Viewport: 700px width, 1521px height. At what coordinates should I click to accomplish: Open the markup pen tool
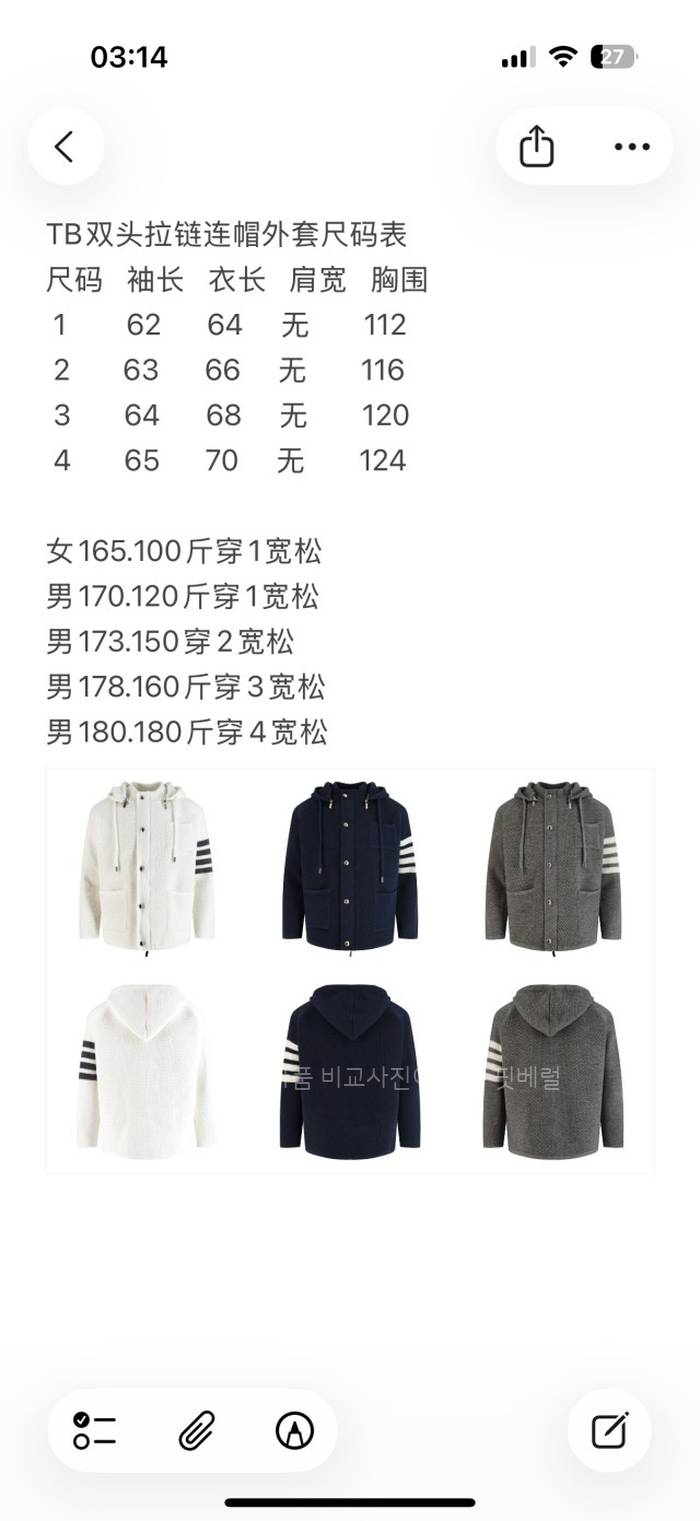point(294,1431)
